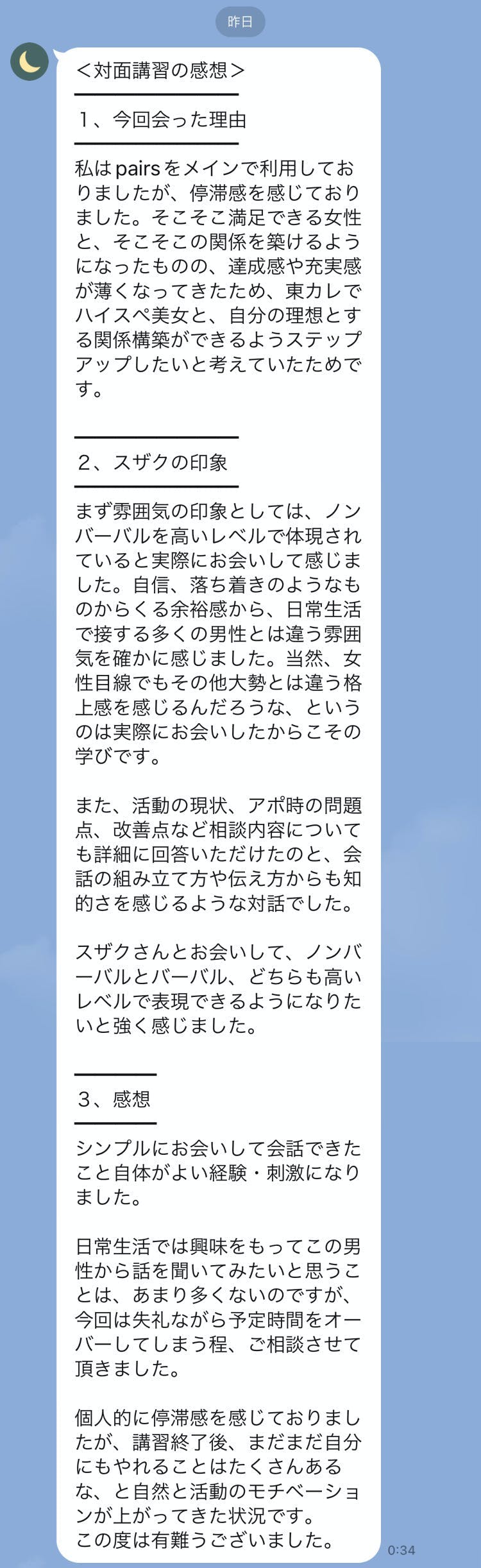The width and height of the screenshot is (481, 1568).
Task: Open the sender's moon avatar profile
Action: click(x=30, y=62)
